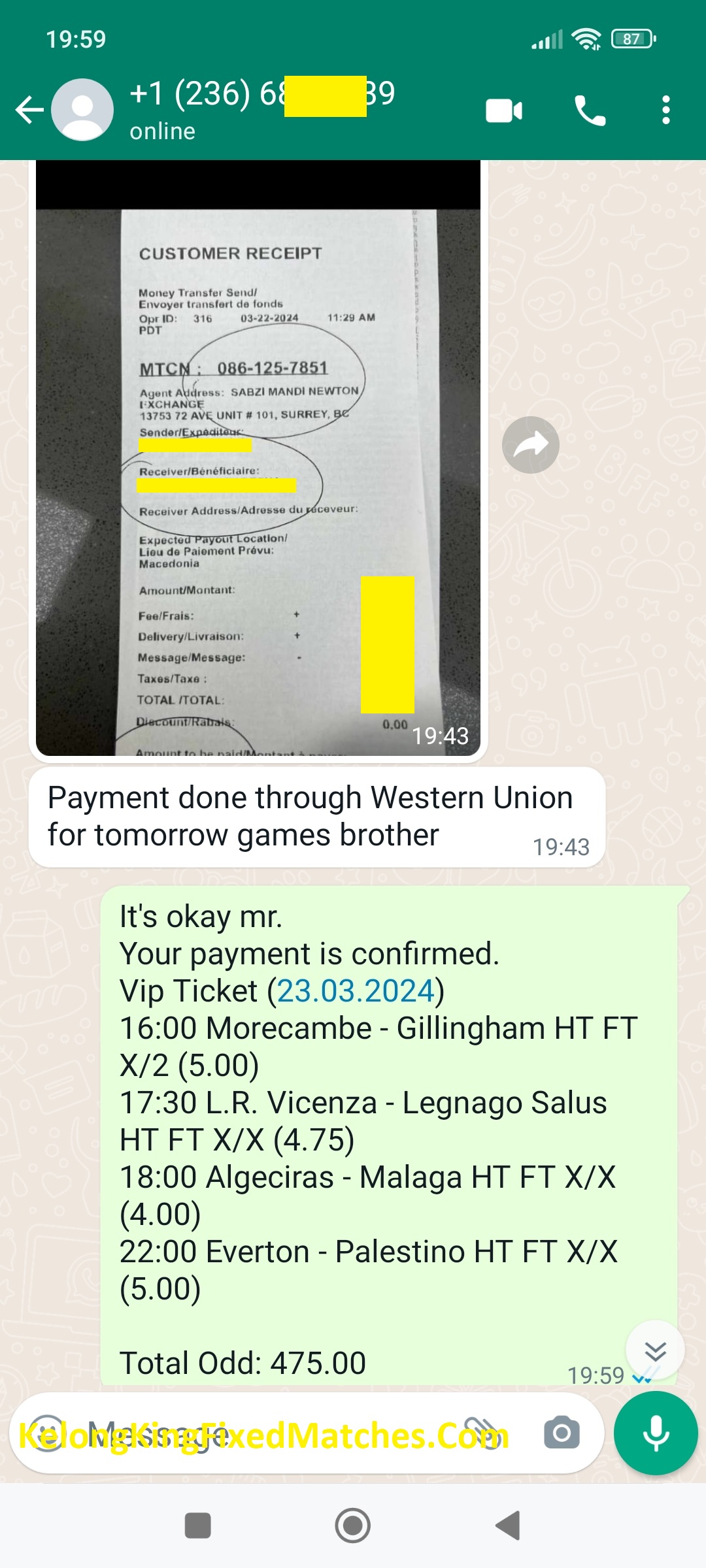Screen dimensions: 706x1568
Task: Start a video call
Action: point(503,110)
